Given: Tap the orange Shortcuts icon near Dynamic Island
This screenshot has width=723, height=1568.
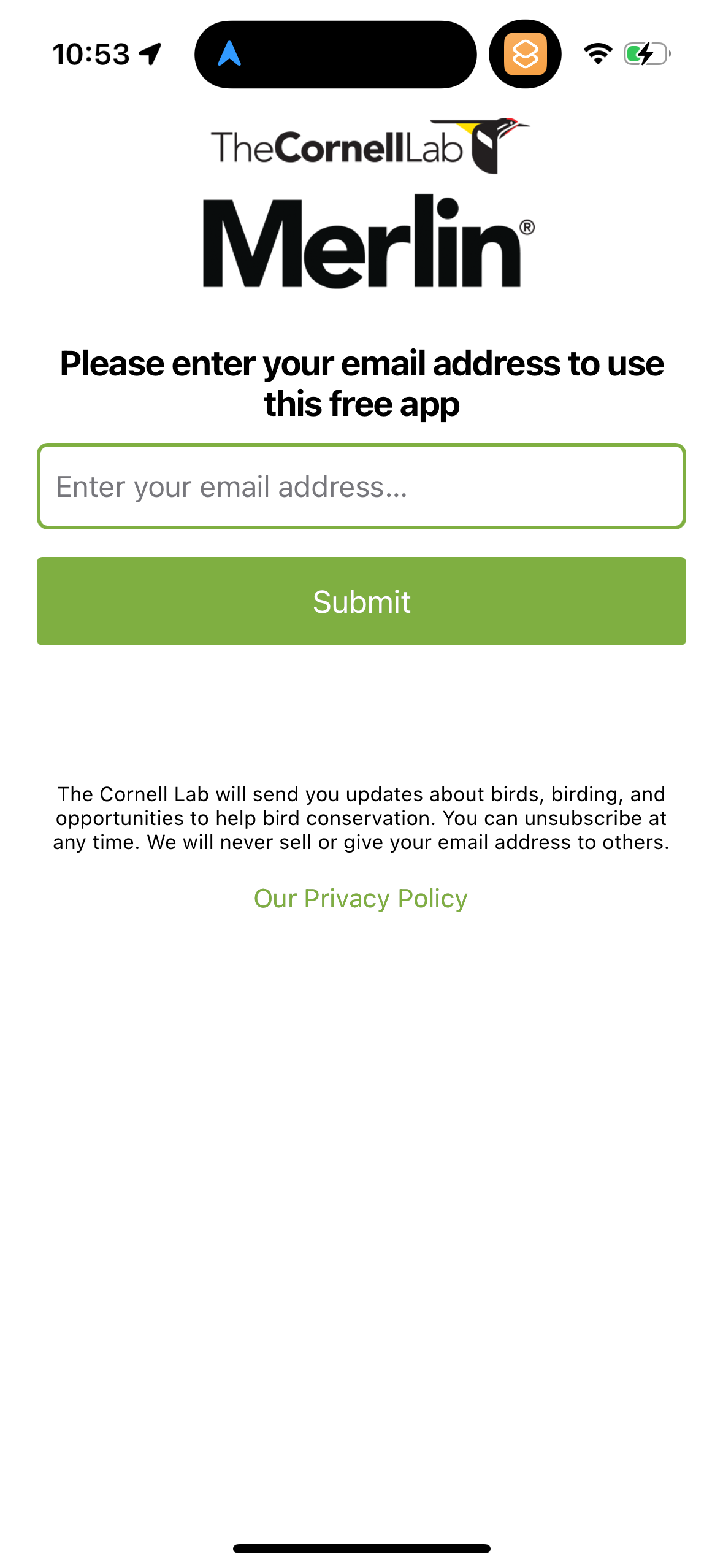Looking at the screenshot, I should tap(524, 54).
